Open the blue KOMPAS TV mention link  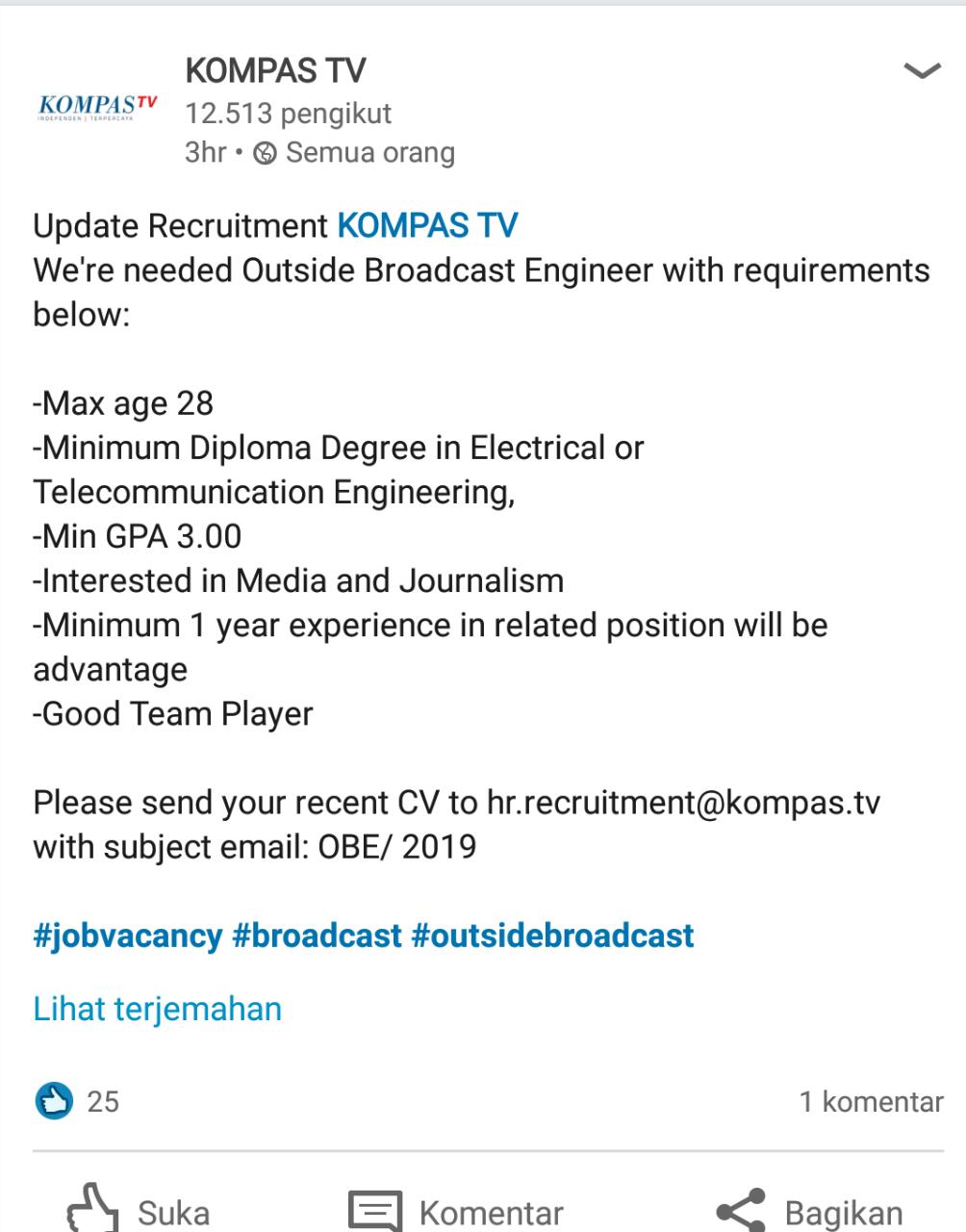click(427, 226)
